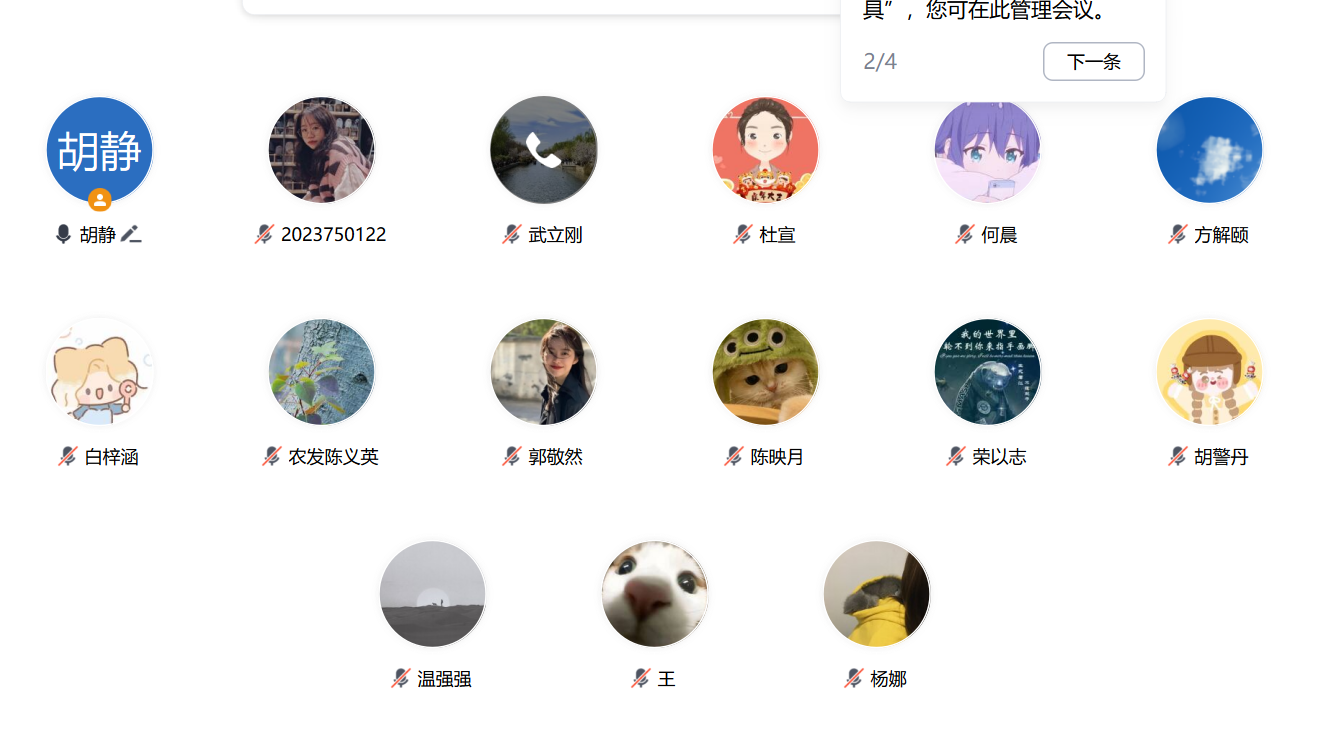Select participant 杜宣's avatar

766,150
